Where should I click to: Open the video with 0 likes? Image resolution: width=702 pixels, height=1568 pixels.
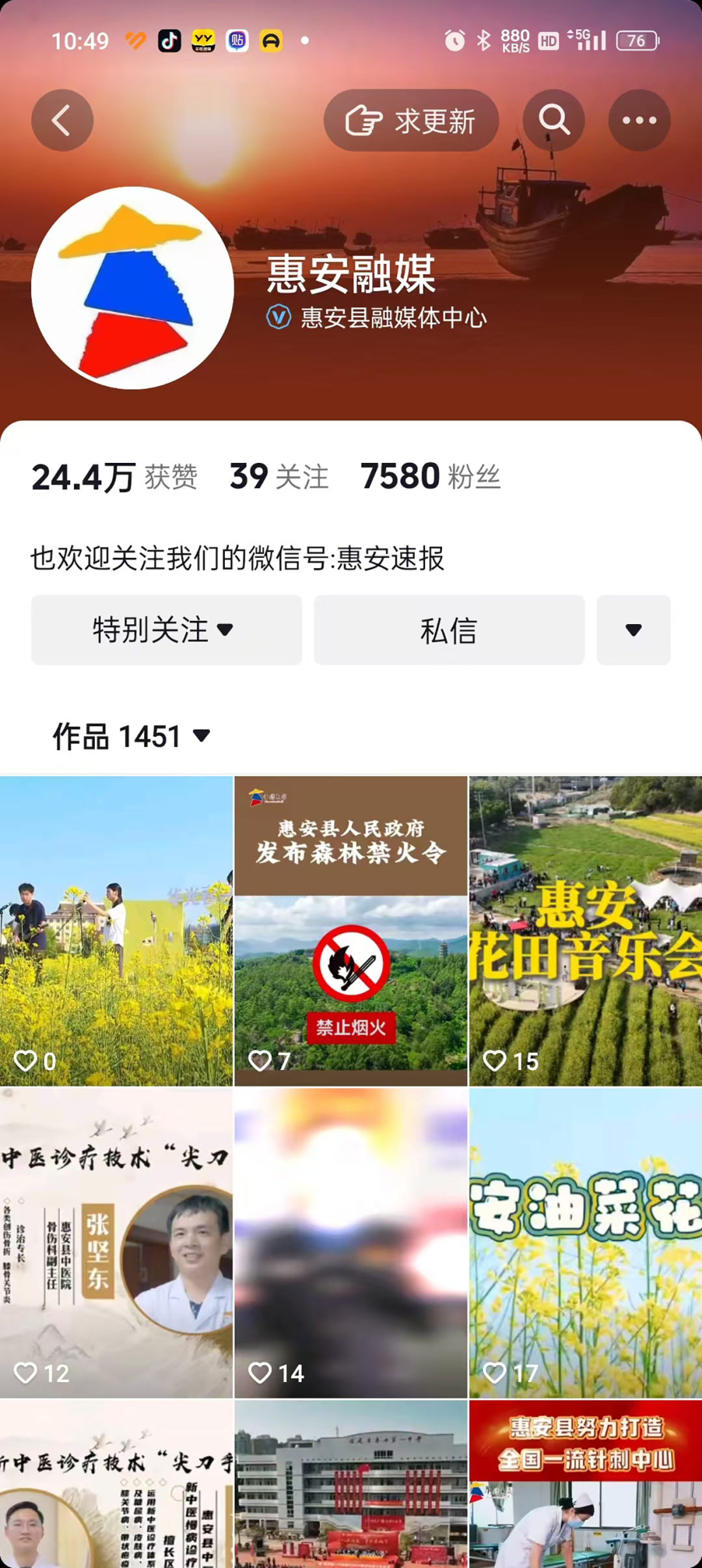tap(116, 930)
